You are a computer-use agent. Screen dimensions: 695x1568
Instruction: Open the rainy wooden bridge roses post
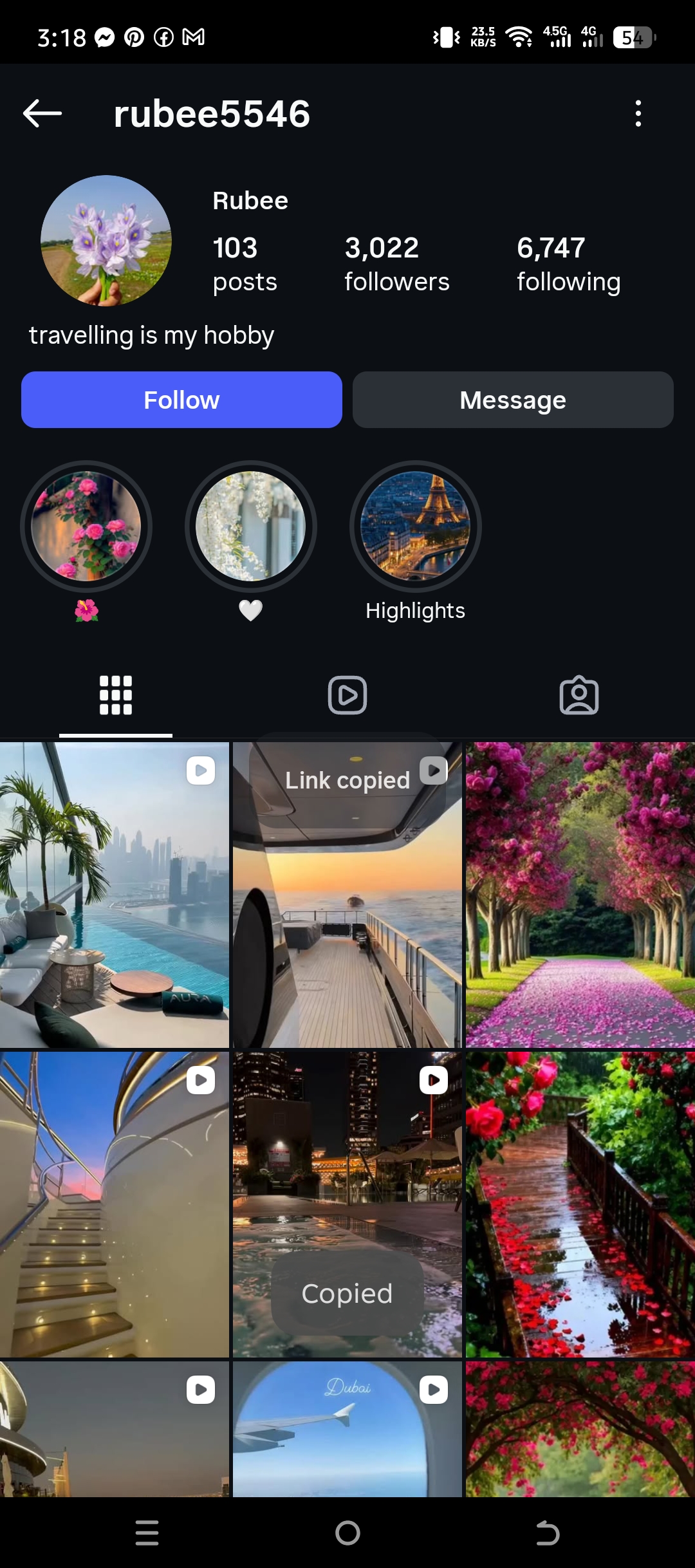pyautogui.click(x=580, y=1204)
